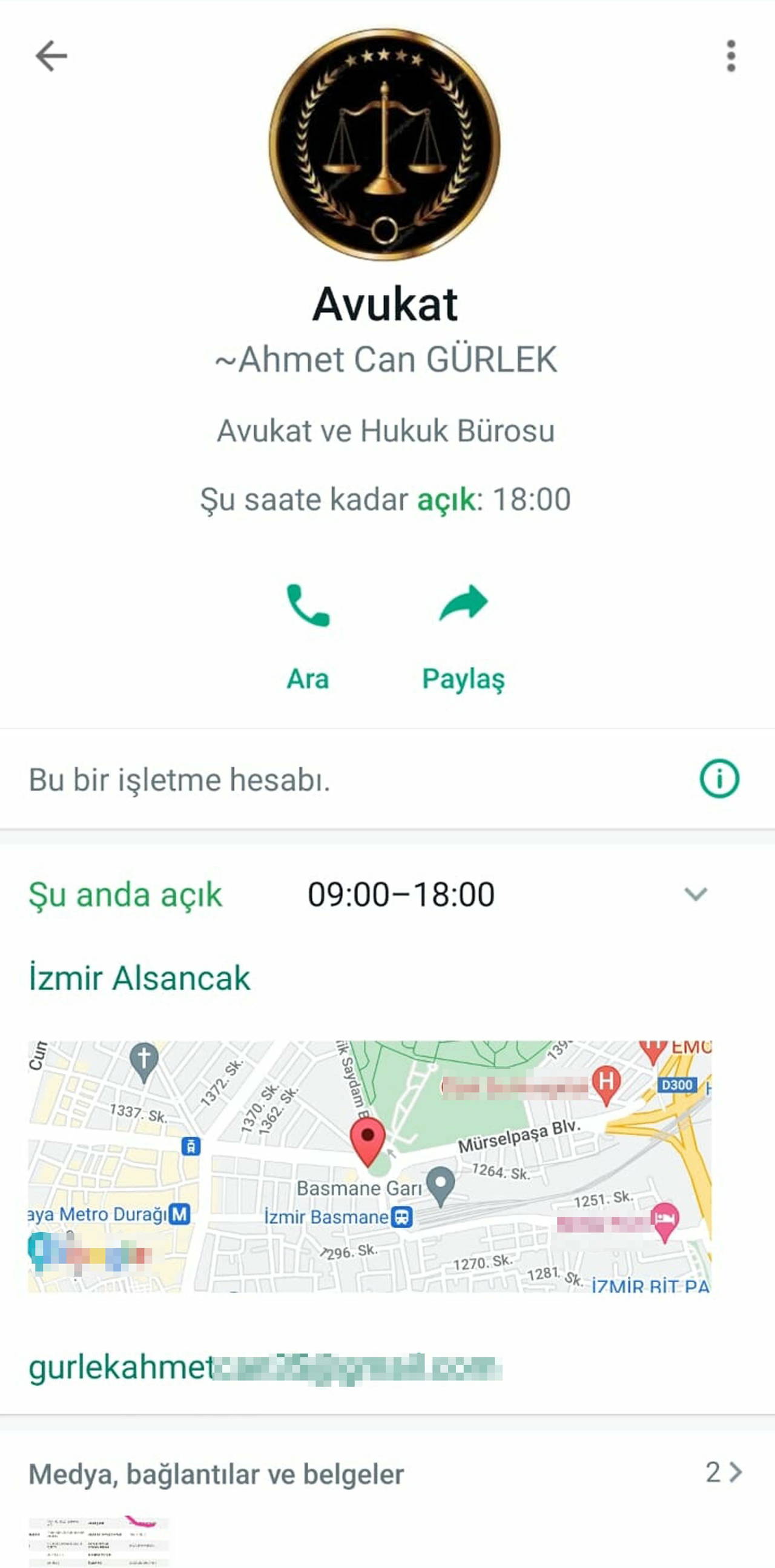View the scales of justice profile photo

[384, 144]
